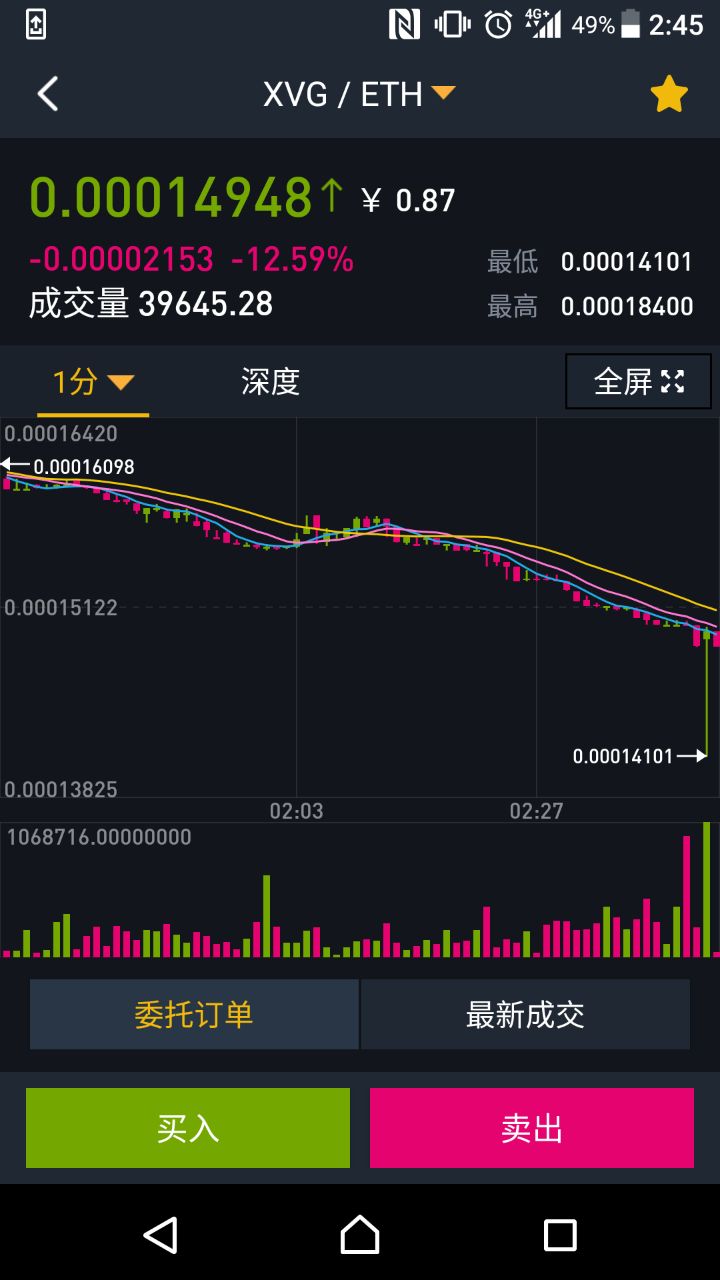Open the recent apps overview
This screenshot has width=720, height=1280.
560,1235
